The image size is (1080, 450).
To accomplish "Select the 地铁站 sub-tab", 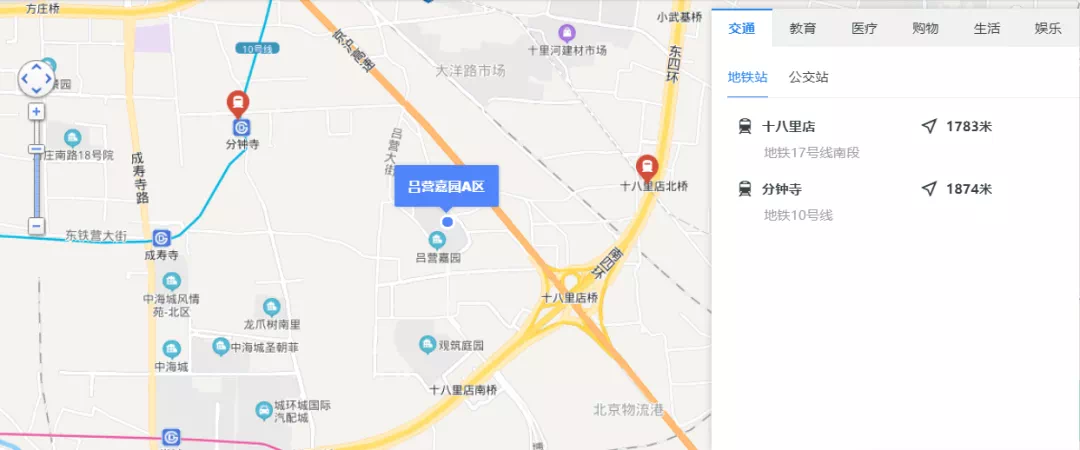I will (748, 77).
